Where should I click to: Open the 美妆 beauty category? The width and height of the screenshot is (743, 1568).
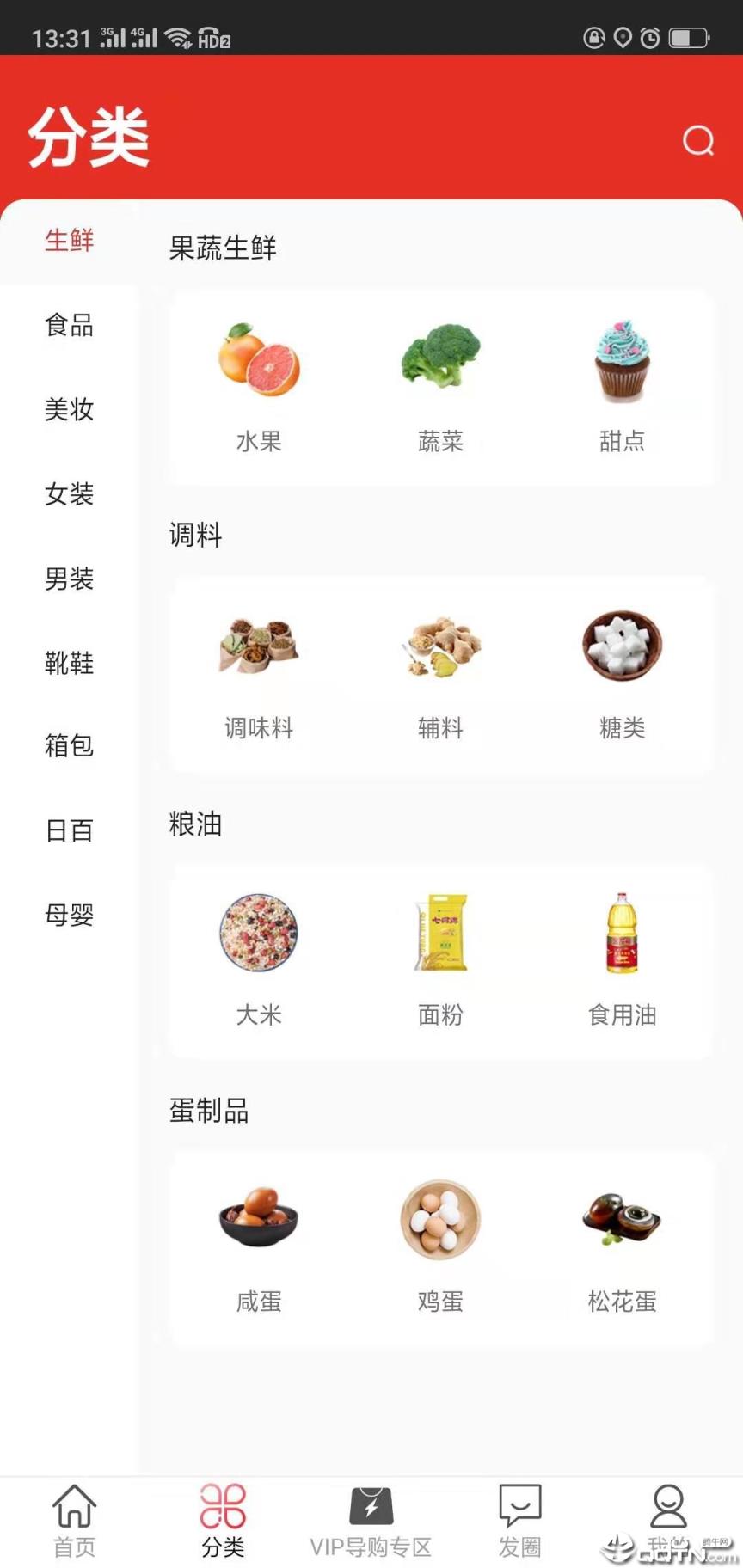[70, 411]
